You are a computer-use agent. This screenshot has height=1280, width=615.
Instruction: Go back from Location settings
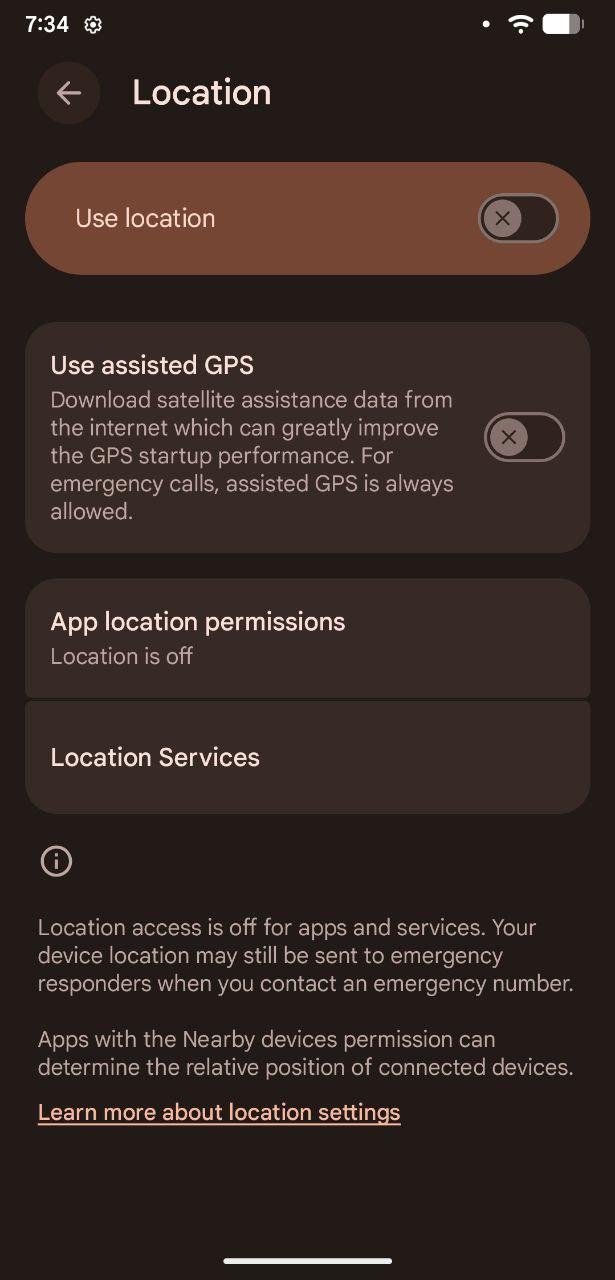click(x=68, y=93)
